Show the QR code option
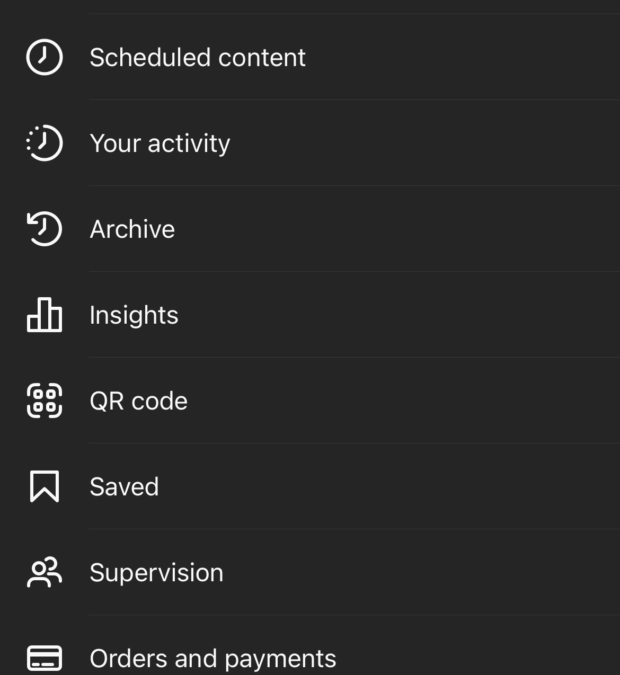 click(x=138, y=402)
